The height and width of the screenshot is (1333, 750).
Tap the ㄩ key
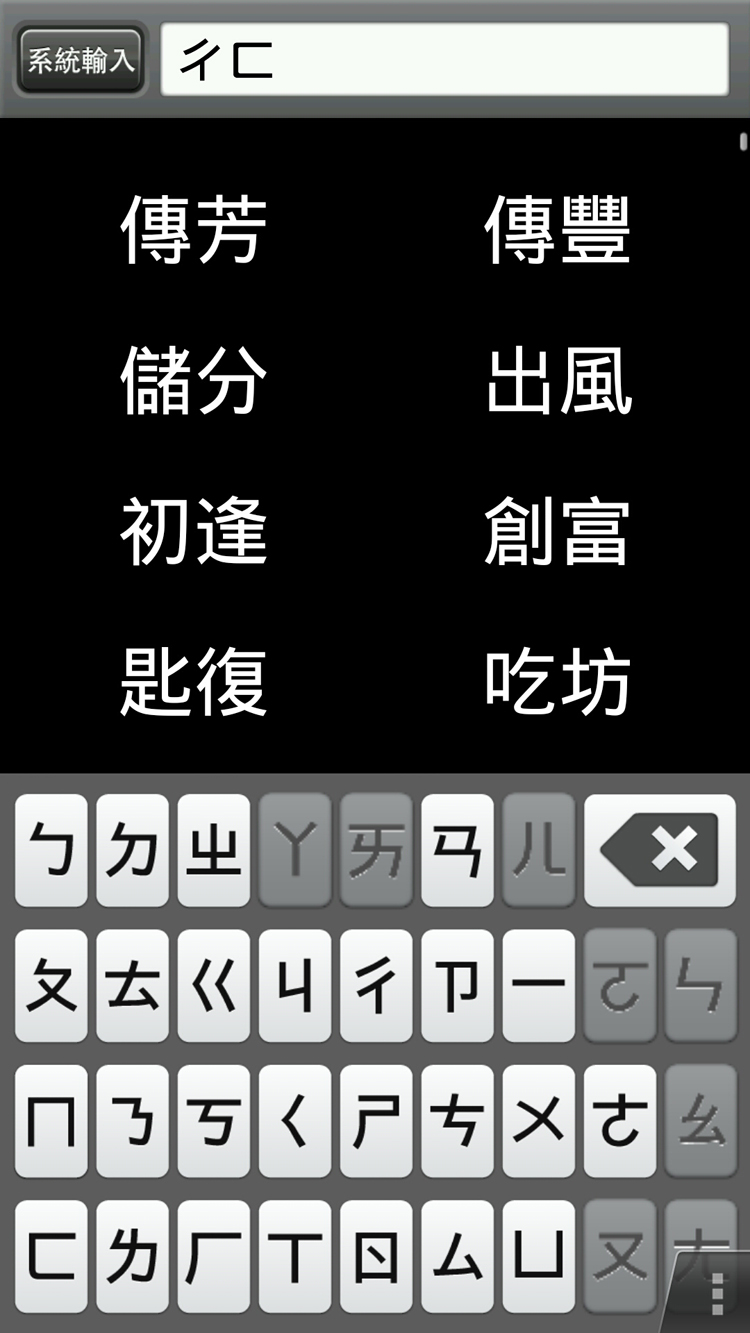(538, 1256)
